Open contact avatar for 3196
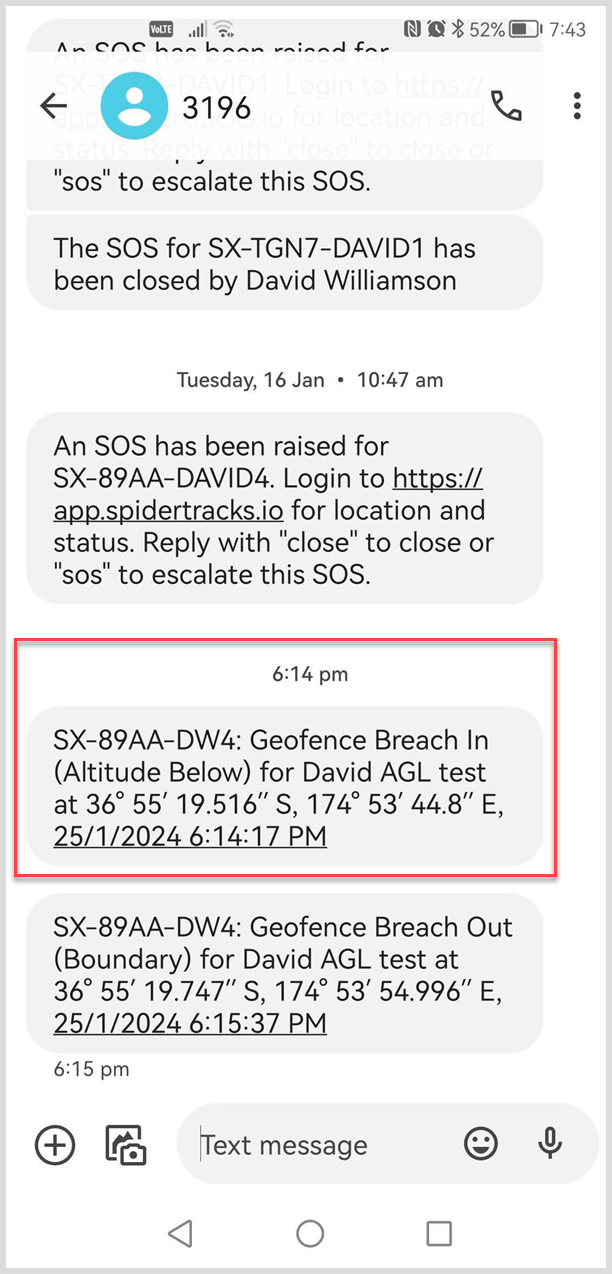Viewport: 612px width, 1274px height. (135, 106)
